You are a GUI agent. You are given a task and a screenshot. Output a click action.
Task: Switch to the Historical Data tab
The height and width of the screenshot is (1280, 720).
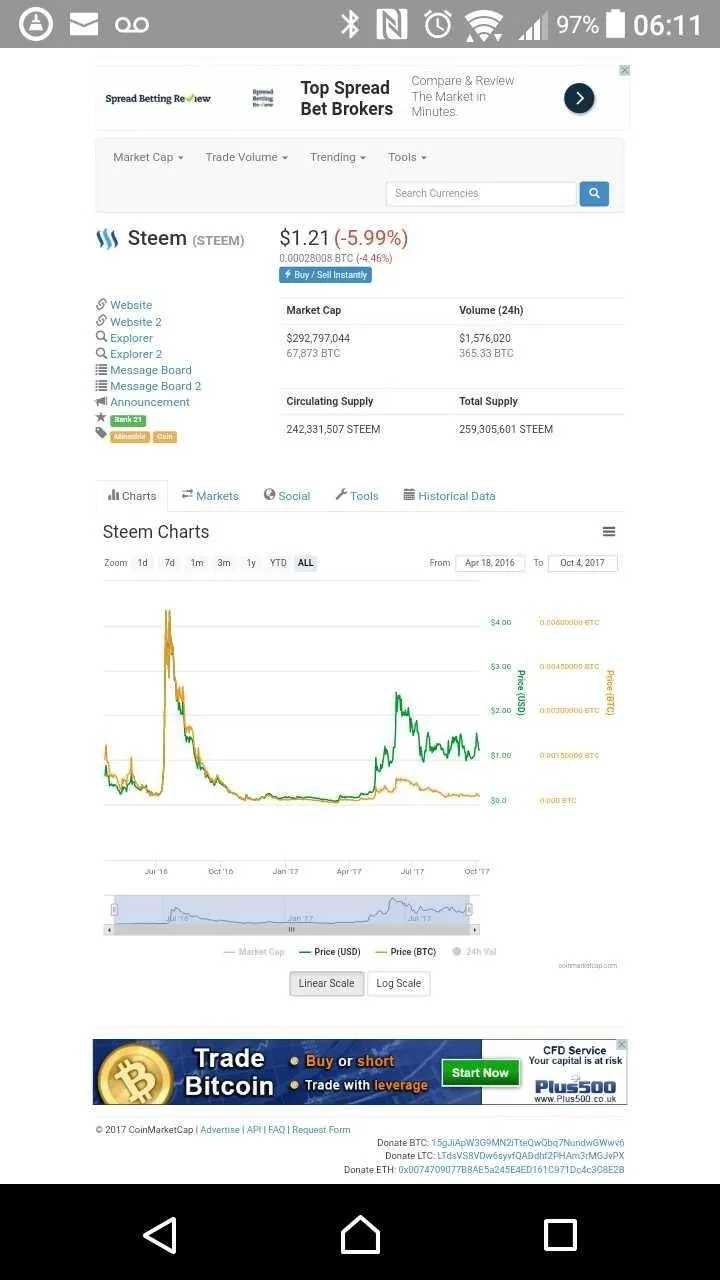(449, 496)
